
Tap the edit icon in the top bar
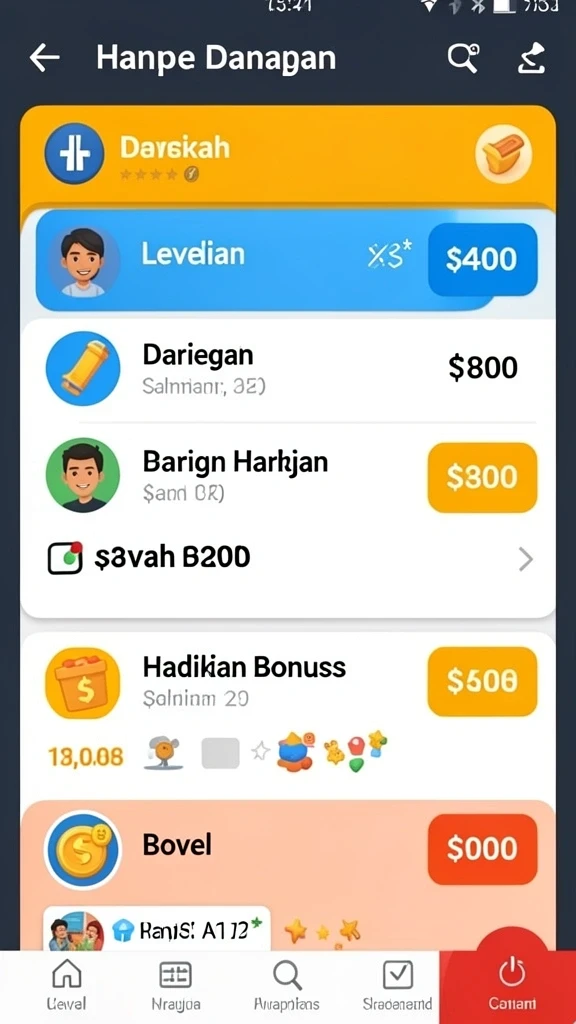pos(532,58)
